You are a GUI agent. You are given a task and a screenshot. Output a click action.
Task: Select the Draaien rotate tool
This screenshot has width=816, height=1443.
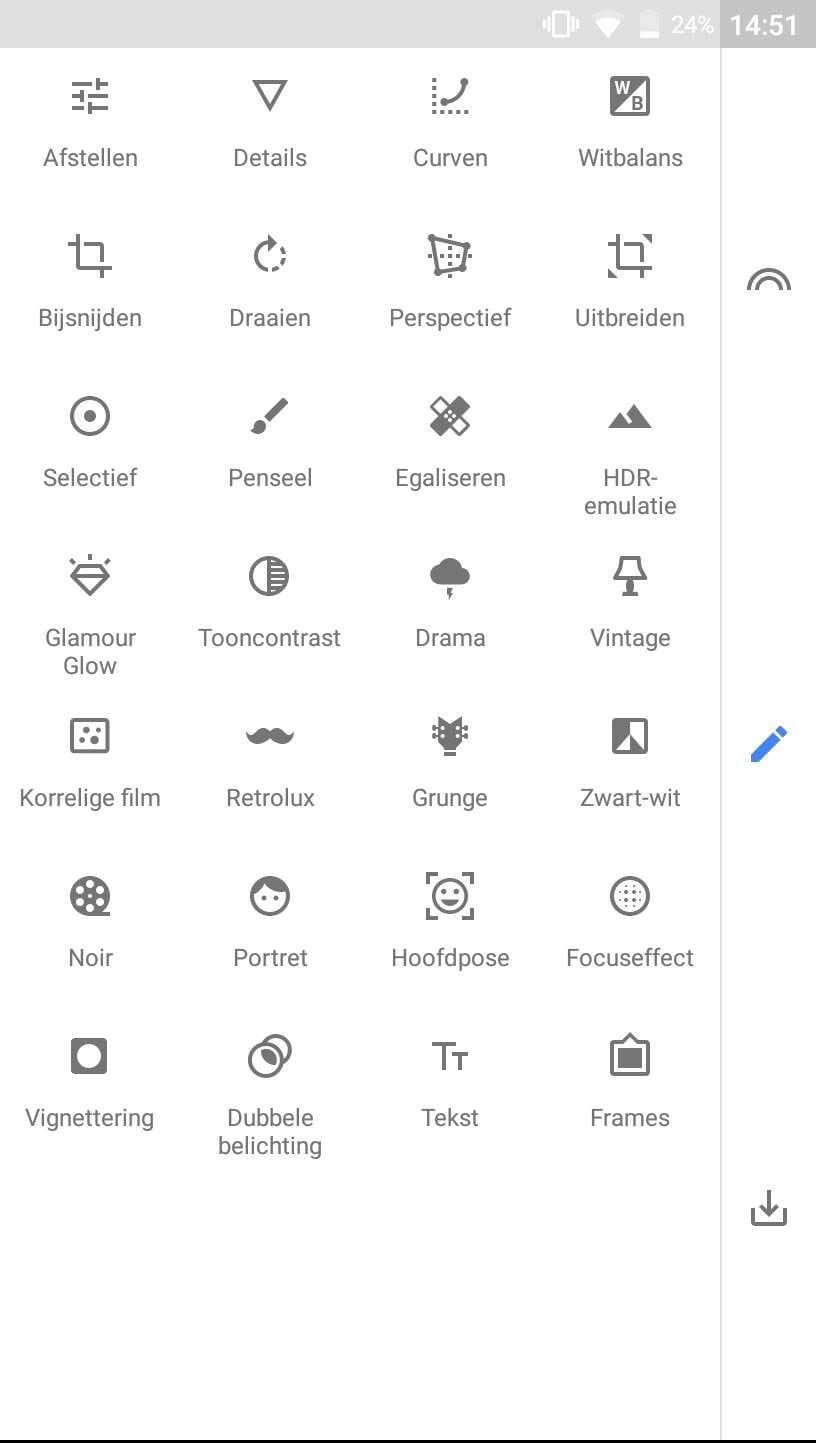(x=270, y=282)
